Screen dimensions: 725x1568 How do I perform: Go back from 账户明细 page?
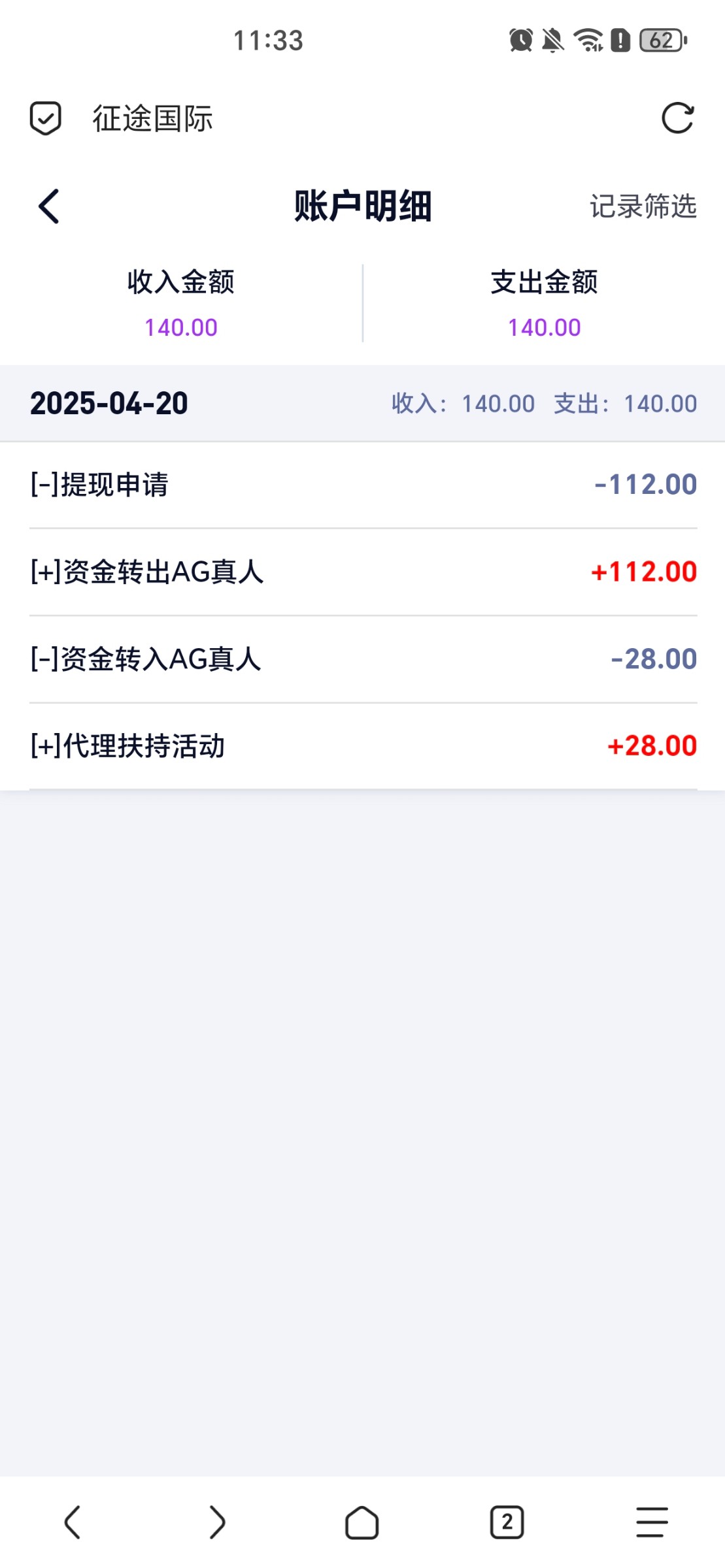(49, 206)
